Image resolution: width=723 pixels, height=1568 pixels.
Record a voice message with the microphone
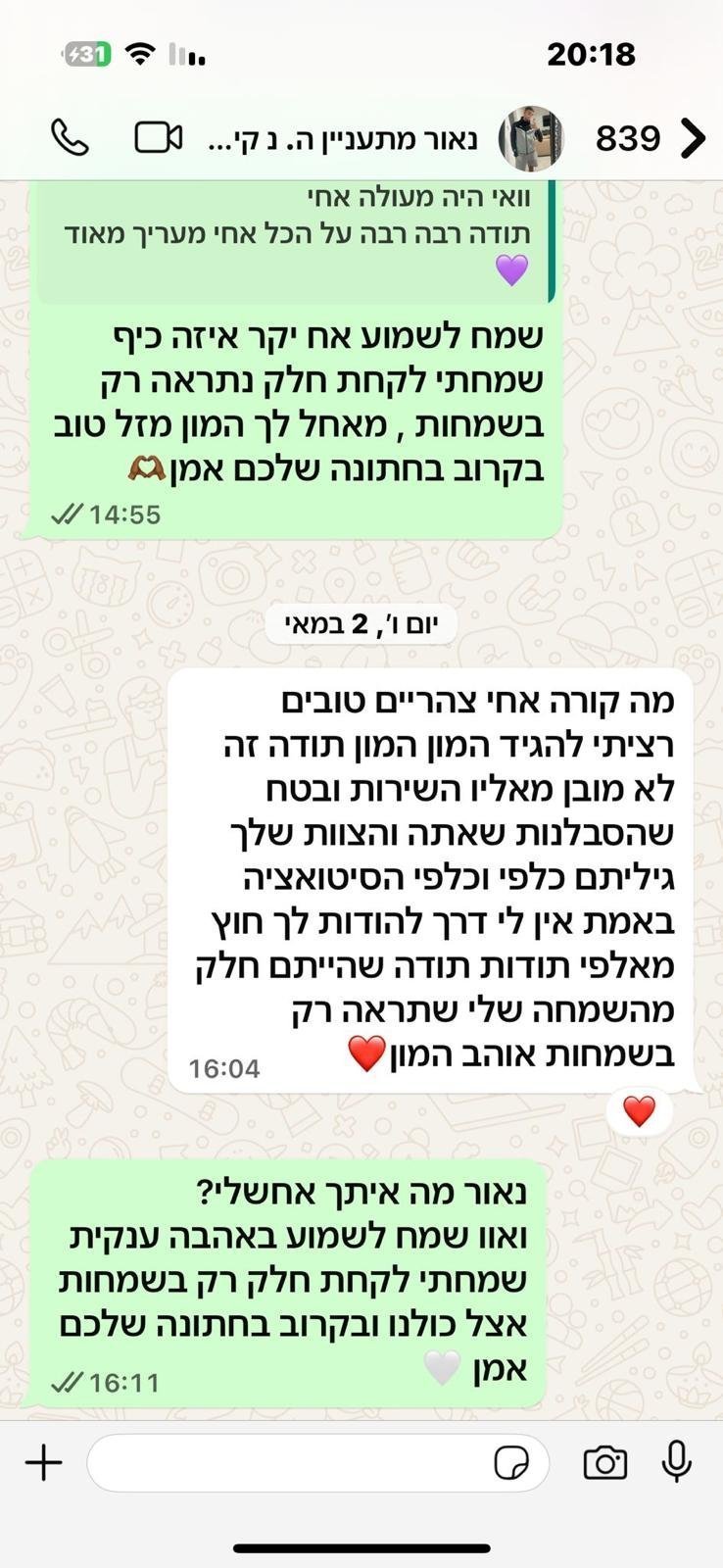[676, 1463]
